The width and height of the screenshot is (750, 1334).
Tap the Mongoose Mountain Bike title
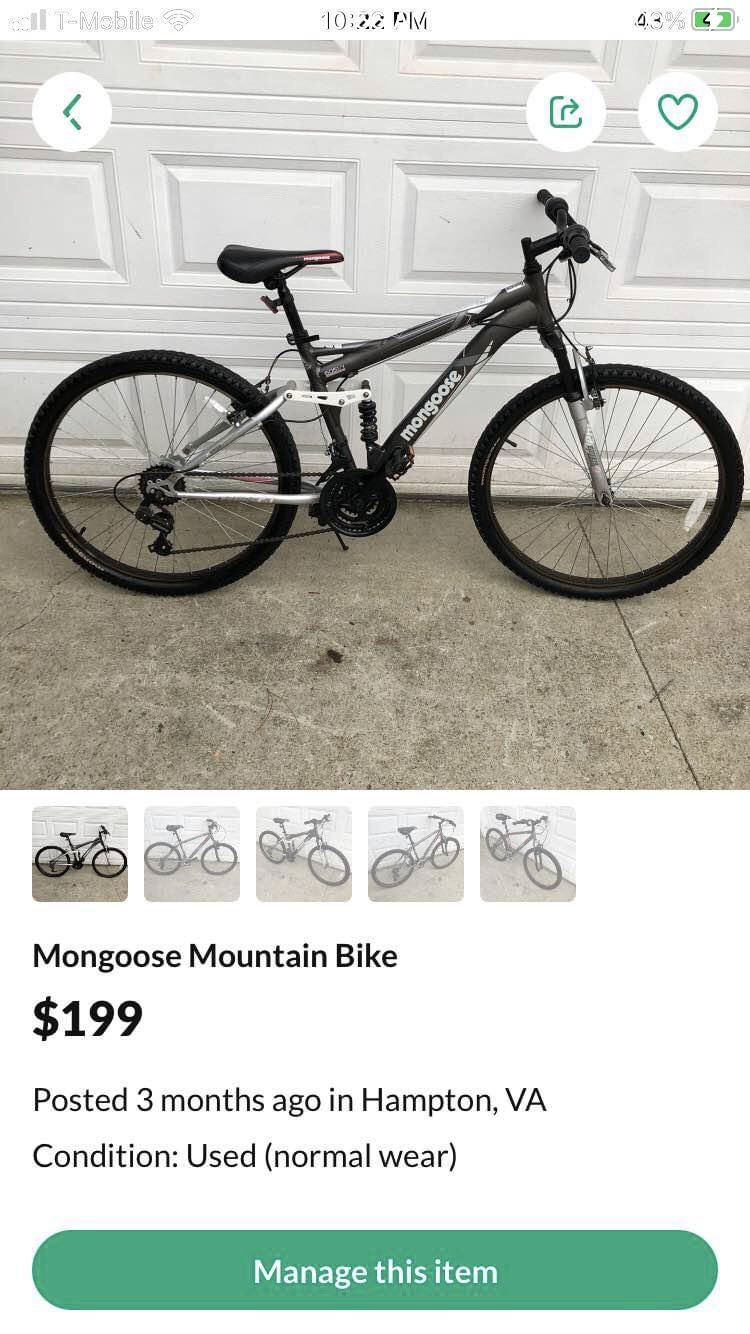[x=215, y=956]
